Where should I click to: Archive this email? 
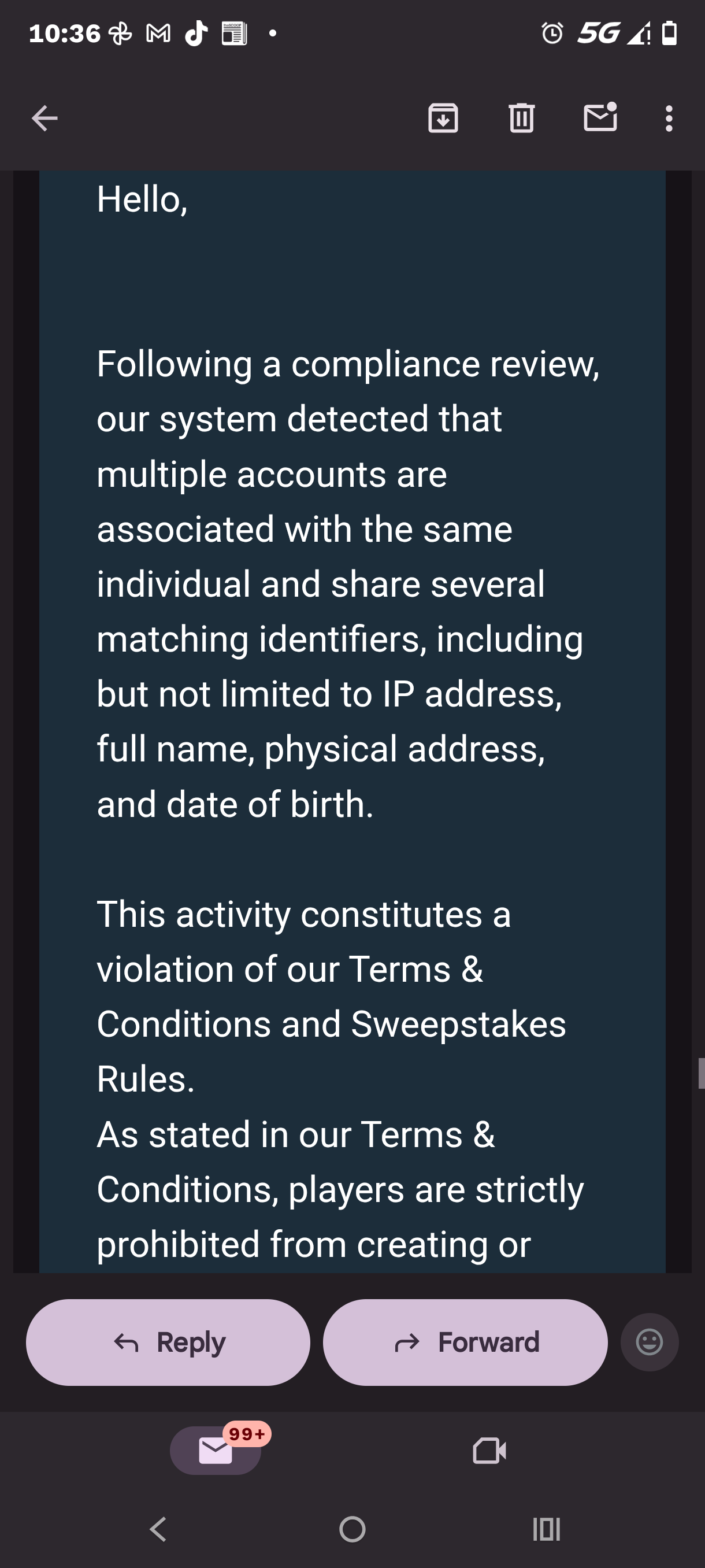pos(443,118)
